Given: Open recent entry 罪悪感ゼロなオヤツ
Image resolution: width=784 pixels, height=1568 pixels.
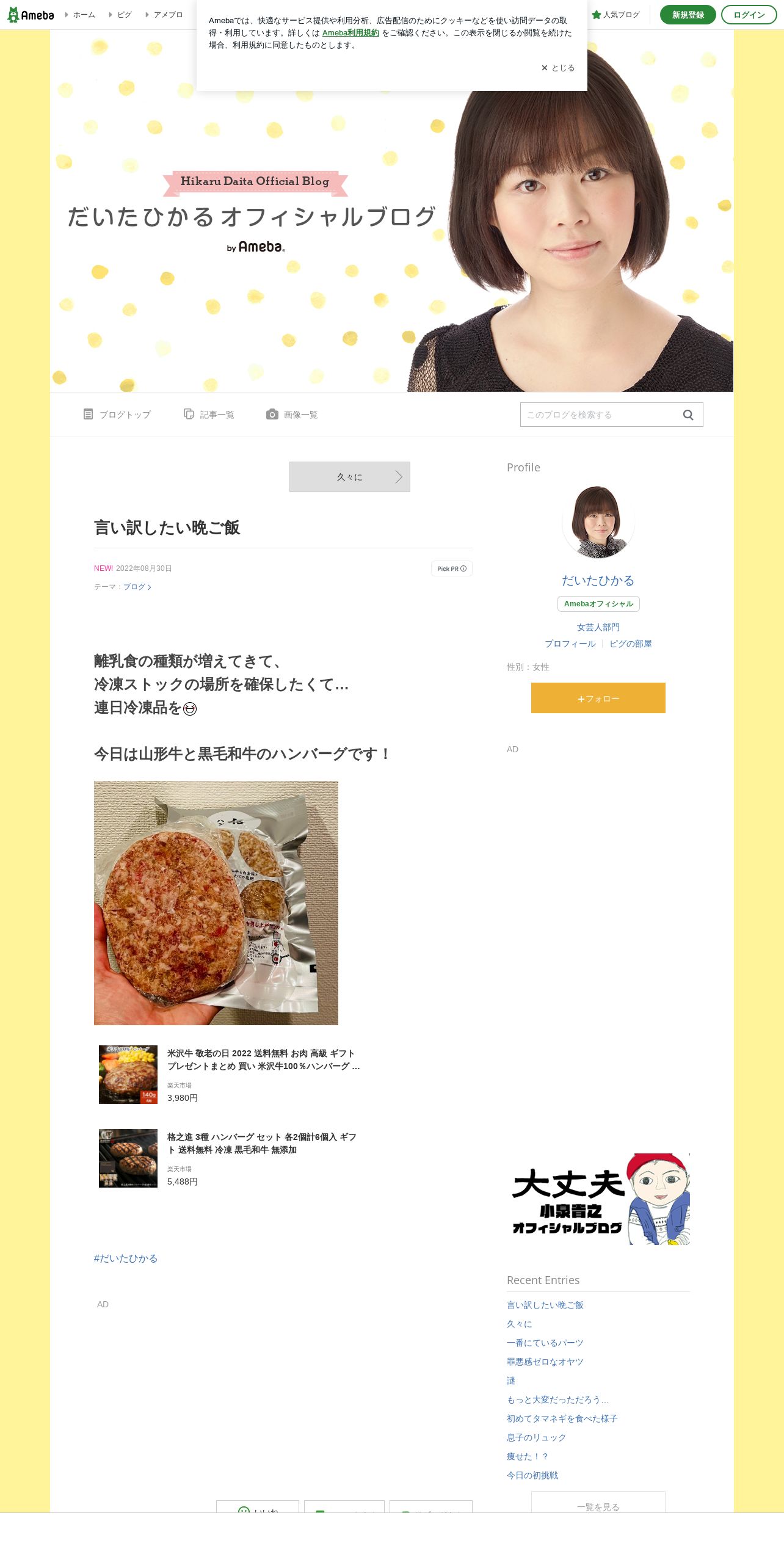Looking at the screenshot, I should point(545,1362).
